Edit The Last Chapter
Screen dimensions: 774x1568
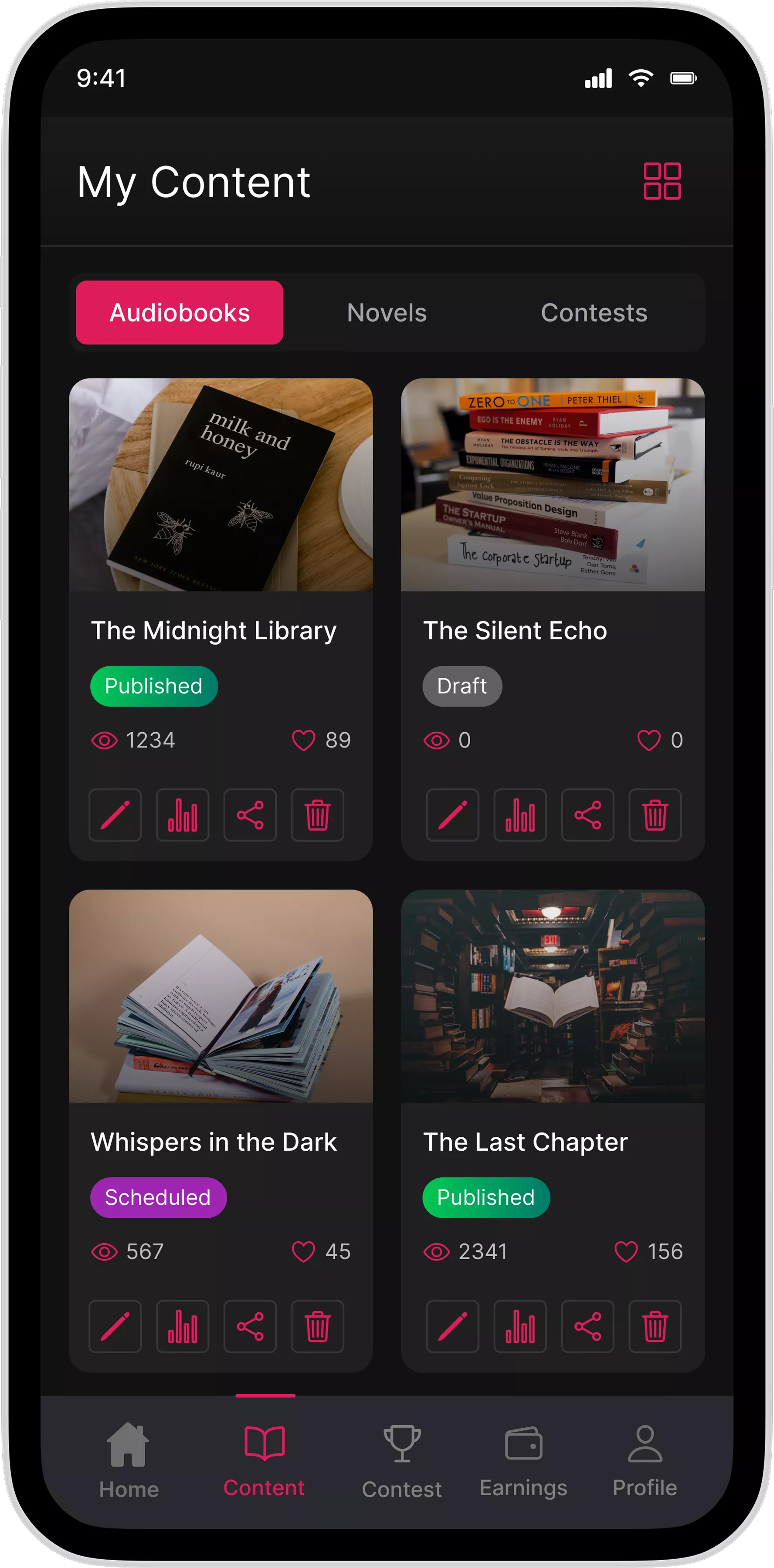[452, 1326]
